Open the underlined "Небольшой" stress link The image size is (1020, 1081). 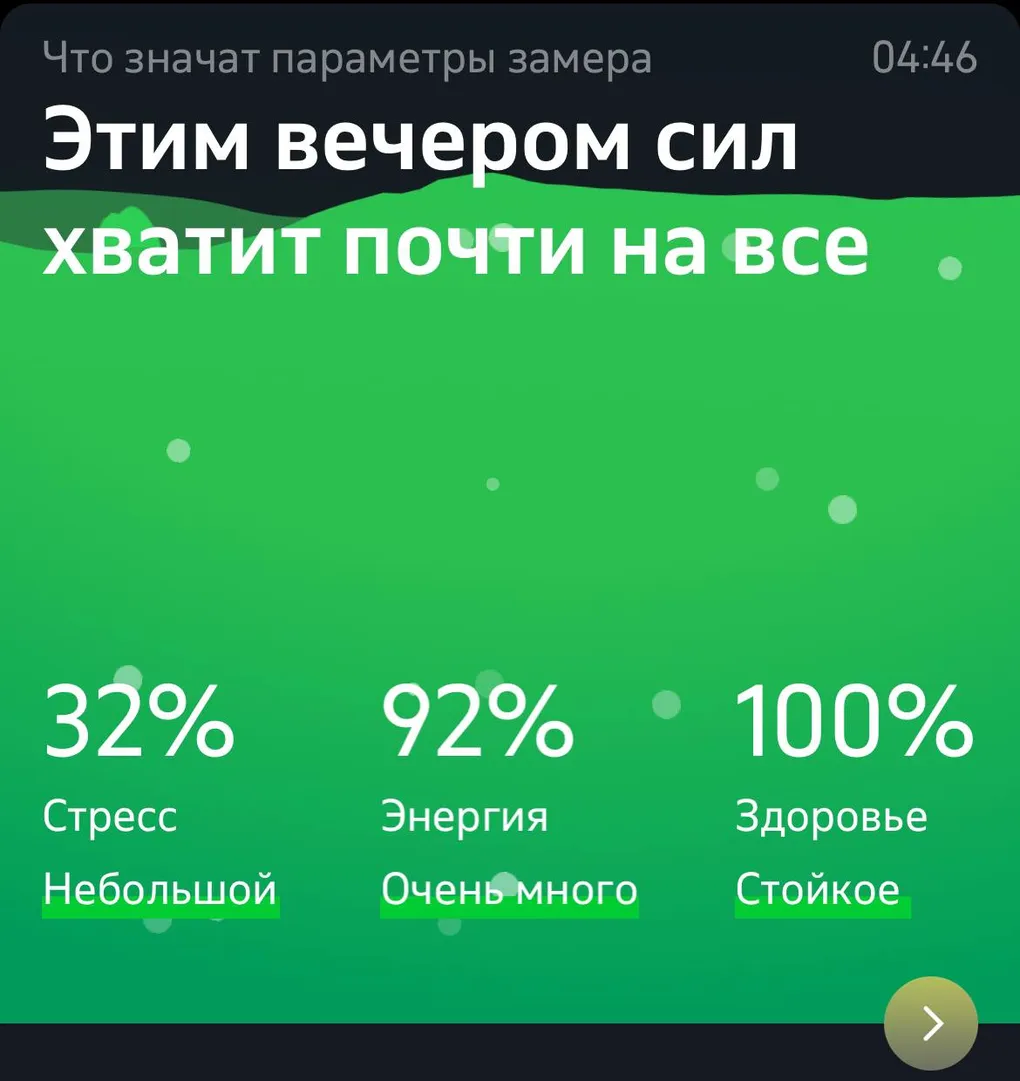[x=160, y=889]
